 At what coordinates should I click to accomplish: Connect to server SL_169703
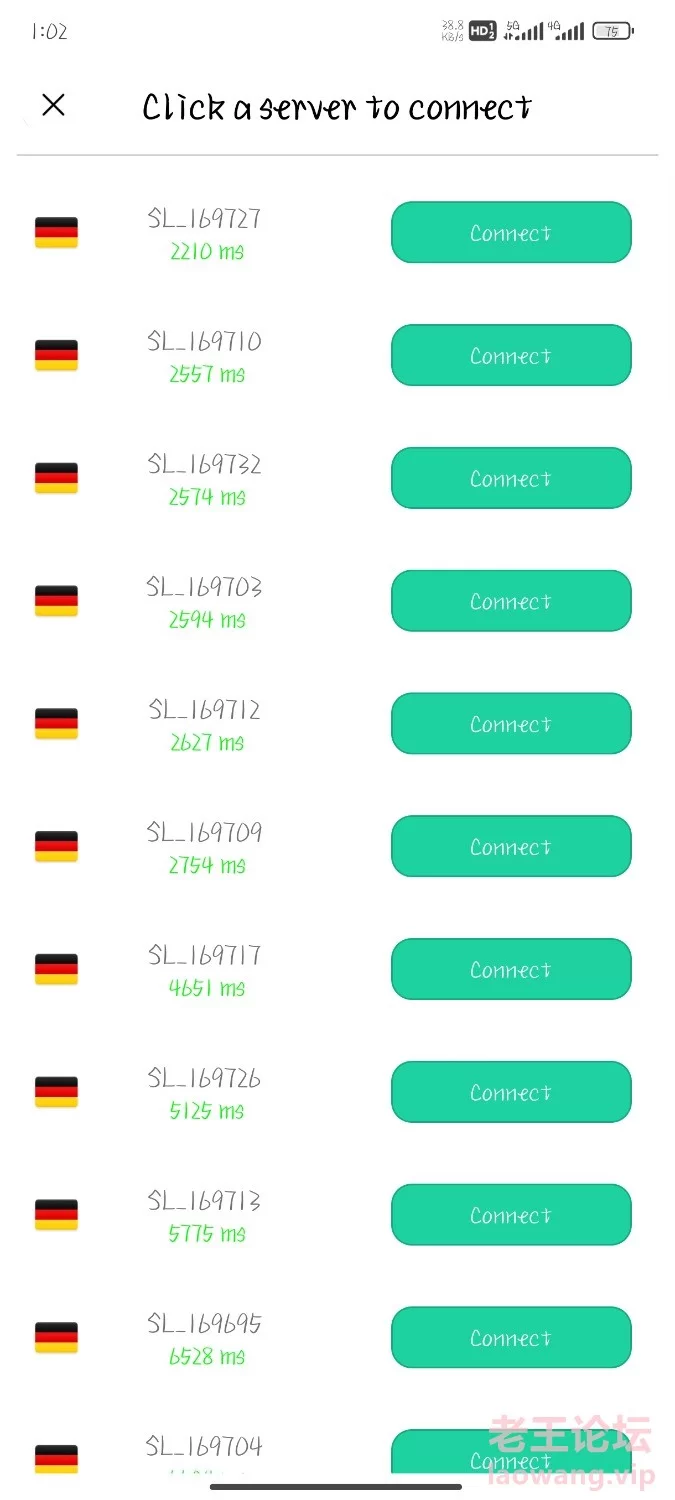click(511, 601)
